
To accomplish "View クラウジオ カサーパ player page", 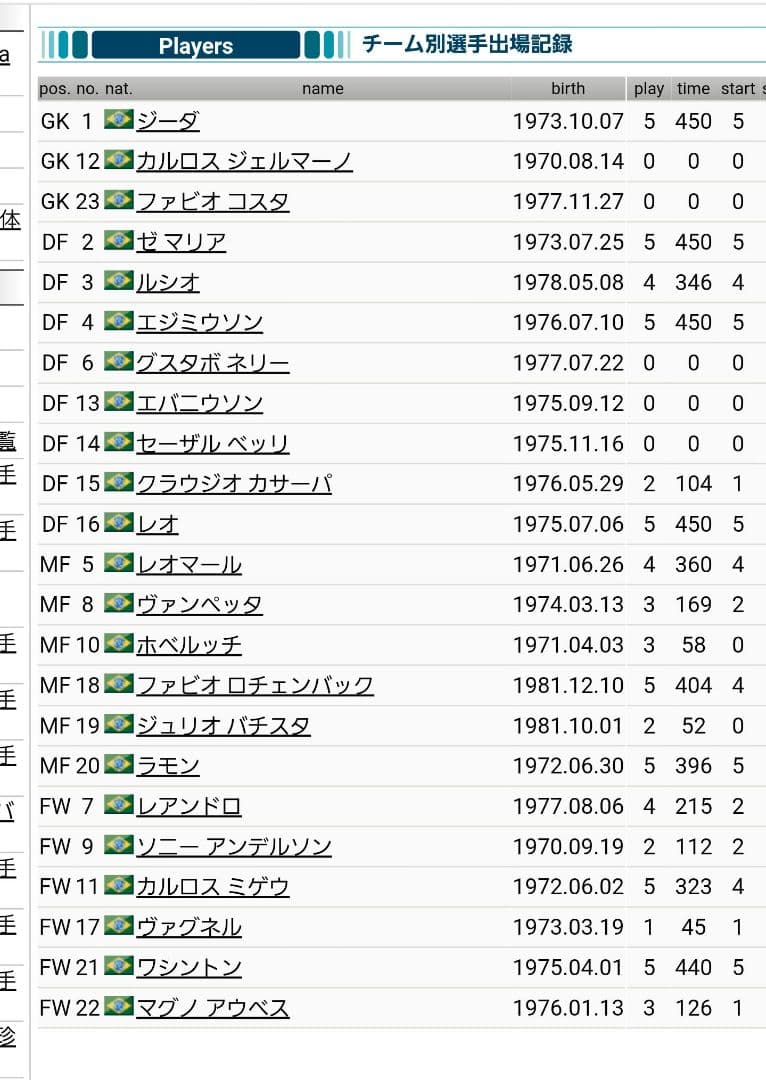I will tap(233, 484).
